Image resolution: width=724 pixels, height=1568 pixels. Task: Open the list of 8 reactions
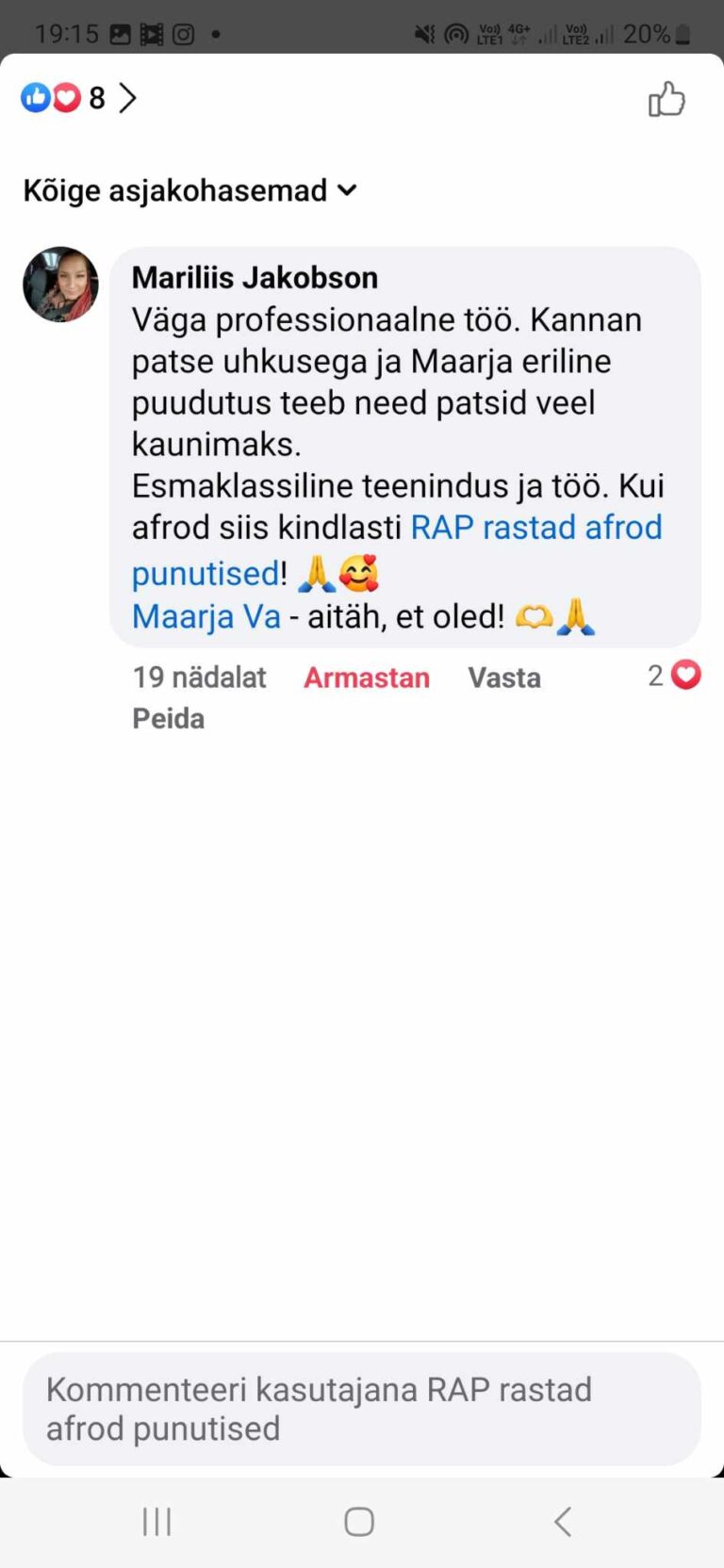[79, 98]
